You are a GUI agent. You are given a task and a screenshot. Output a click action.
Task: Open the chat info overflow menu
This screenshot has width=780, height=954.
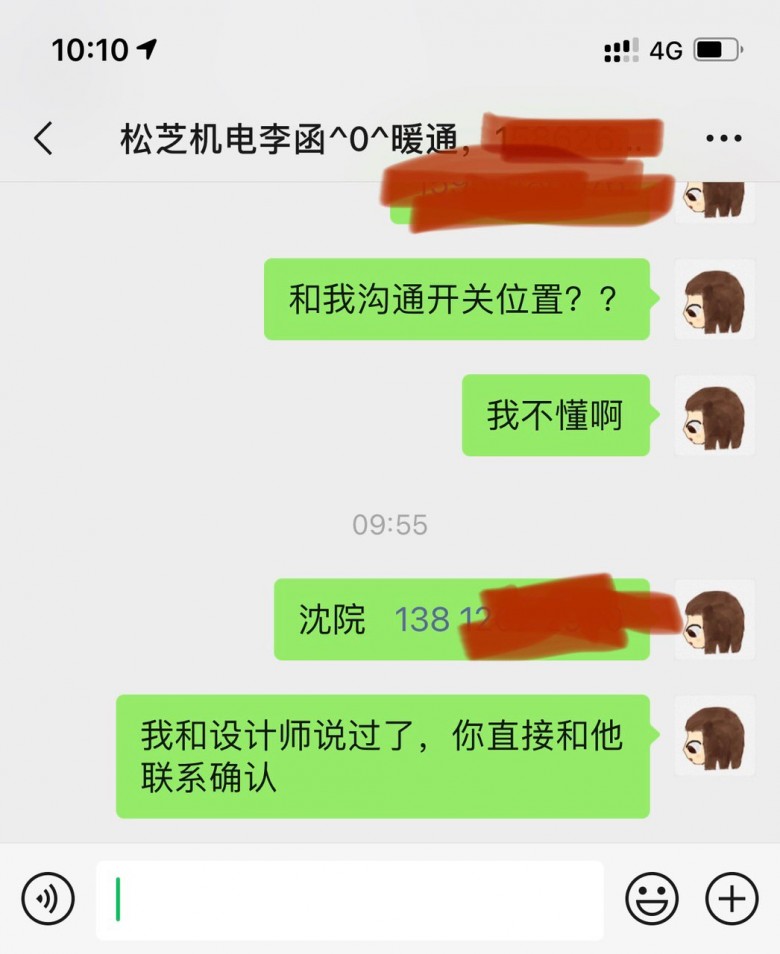pos(723,138)
